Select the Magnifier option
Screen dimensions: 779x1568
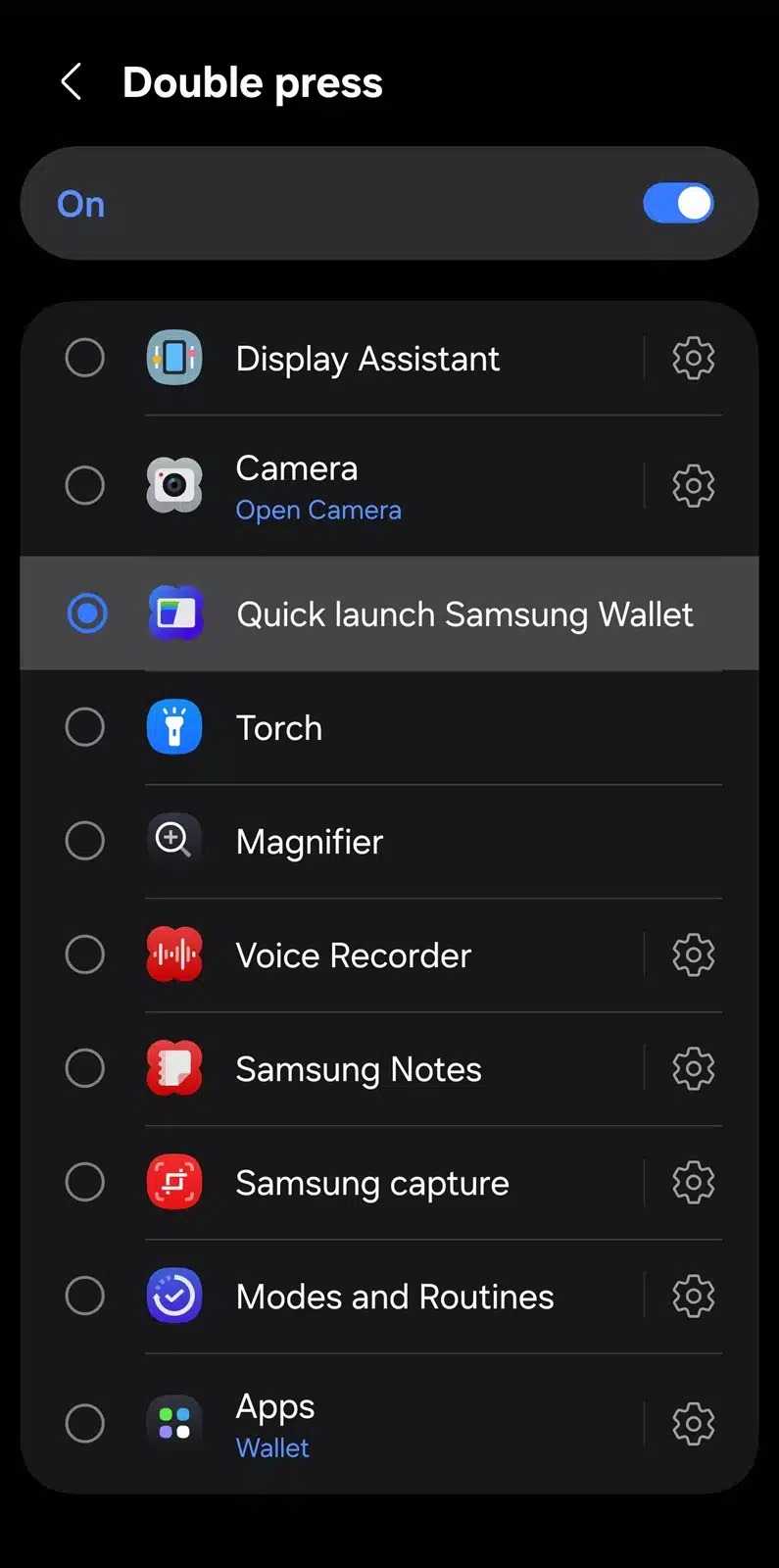pyautogui.click(x=85, y=842)
